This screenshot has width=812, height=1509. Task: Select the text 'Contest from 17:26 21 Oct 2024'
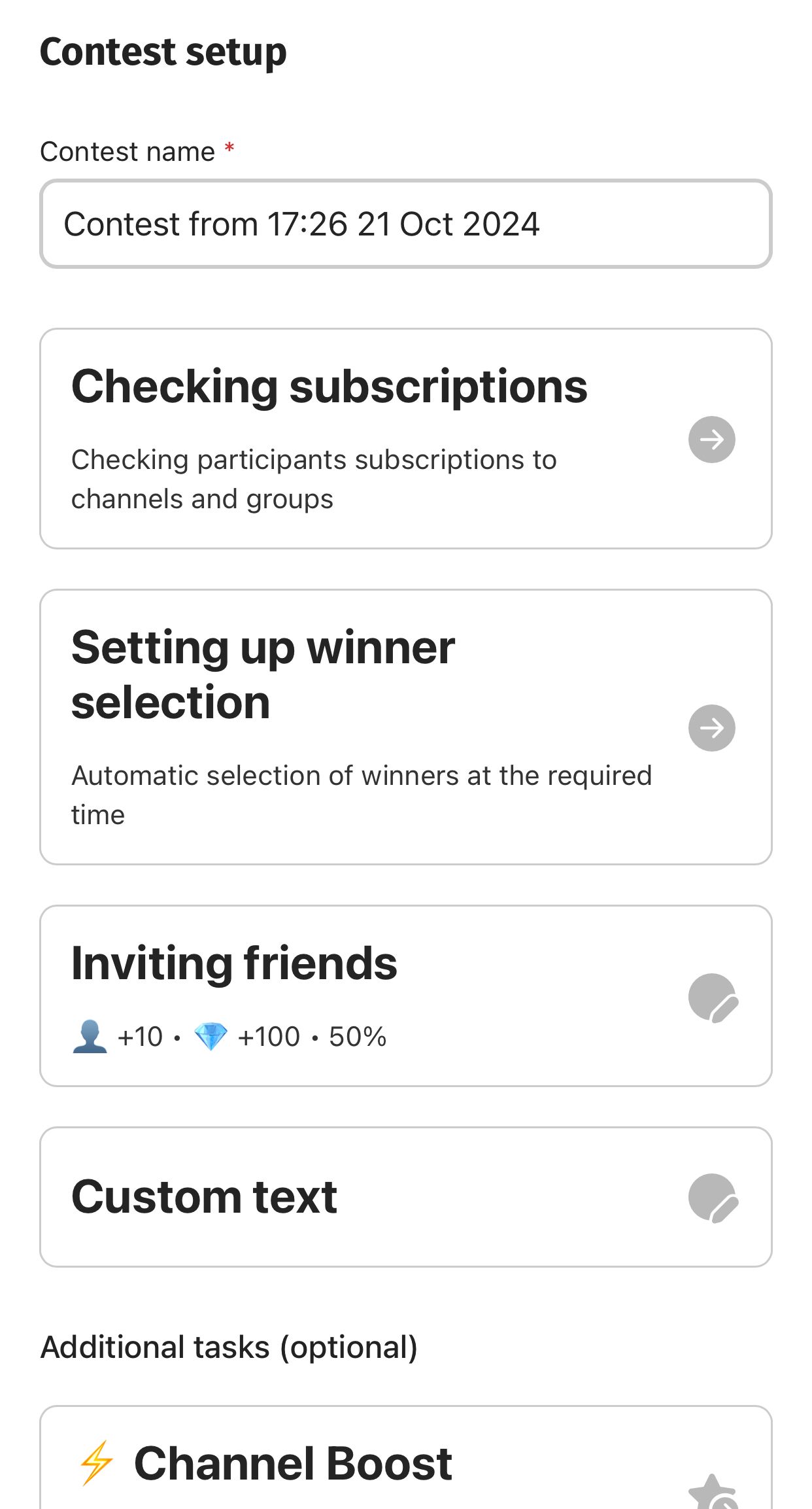click(x=303, y=224)
